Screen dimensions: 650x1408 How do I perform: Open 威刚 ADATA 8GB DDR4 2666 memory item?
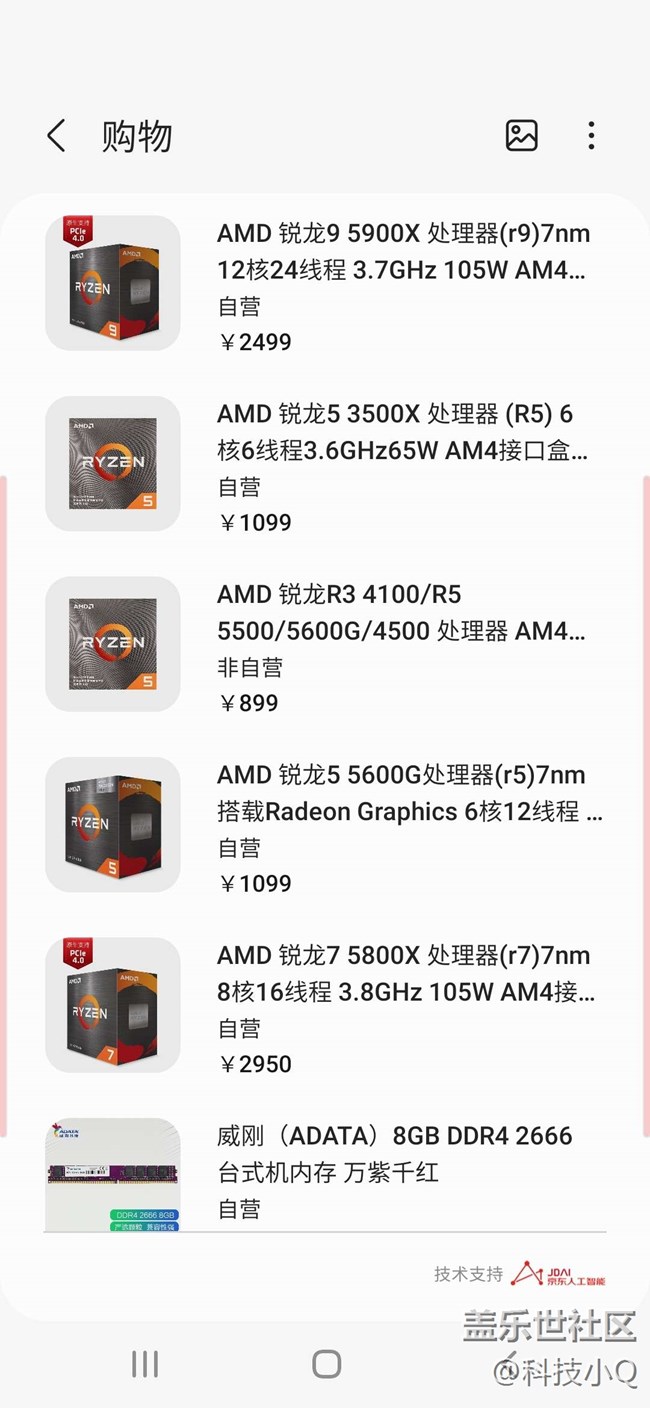395,1154
